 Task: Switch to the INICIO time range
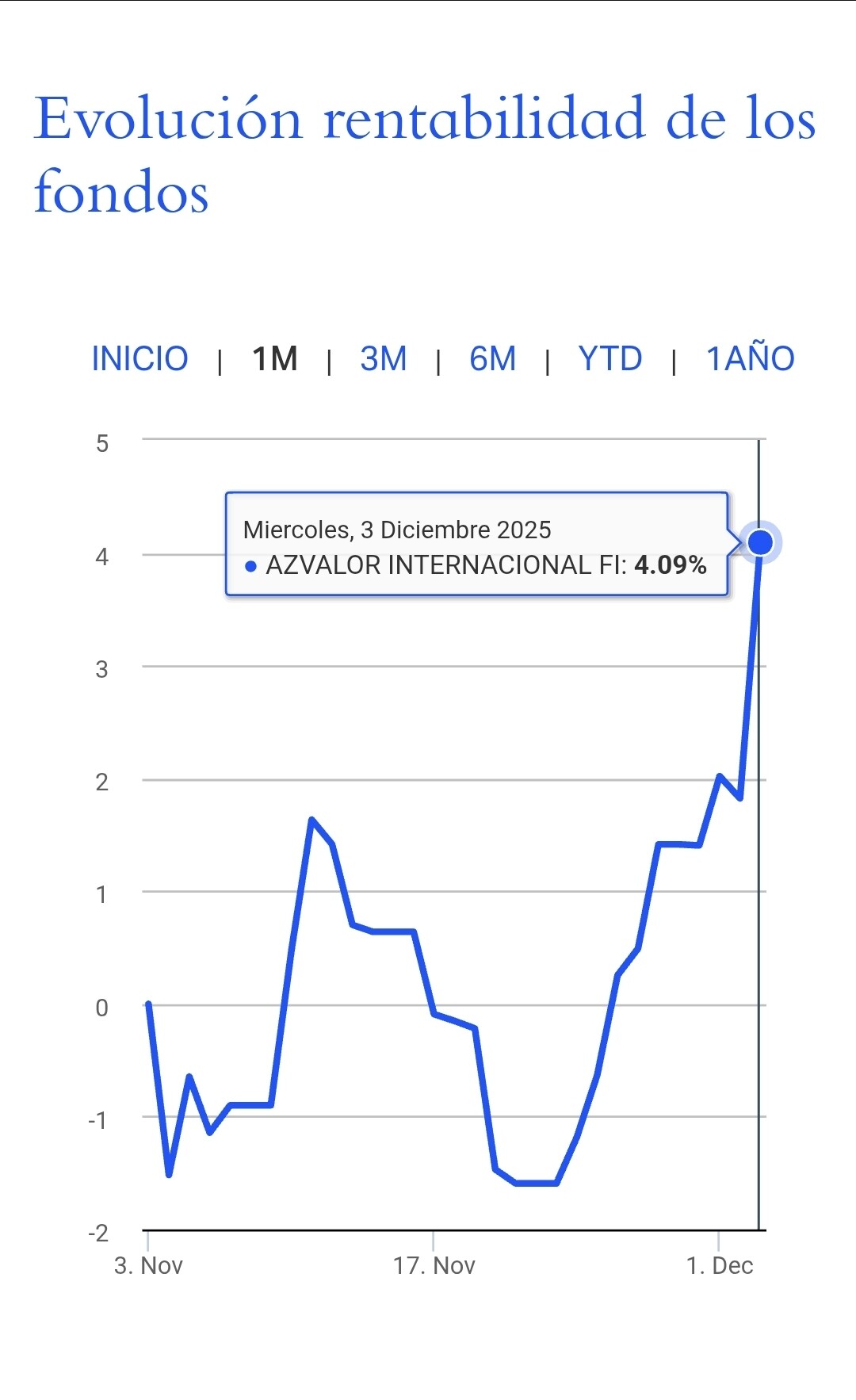pyautogui.click(x=140, y=359)
